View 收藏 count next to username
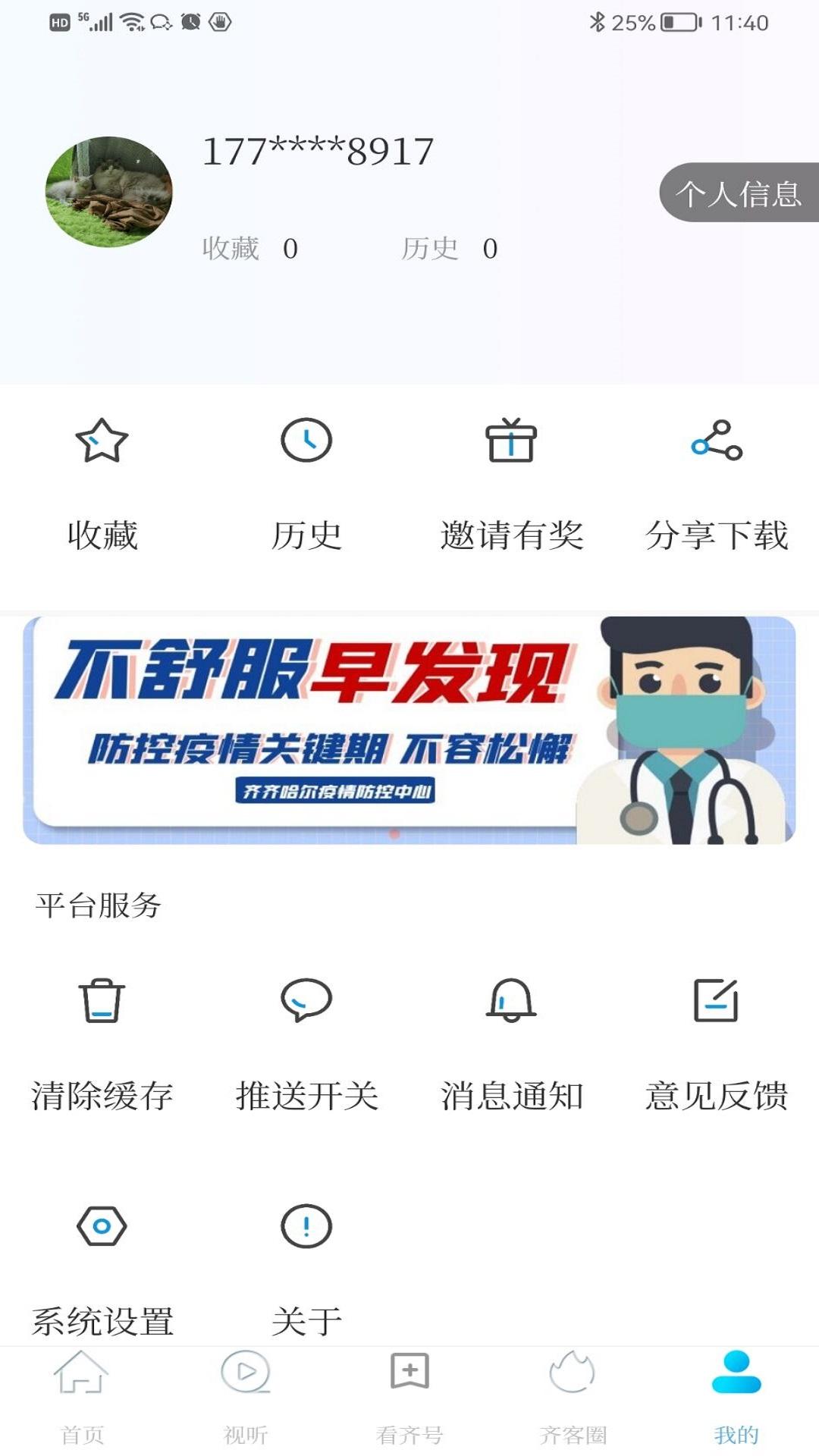Image resolution: width=819 pixels, height=1456 pixels. (250, 249)
